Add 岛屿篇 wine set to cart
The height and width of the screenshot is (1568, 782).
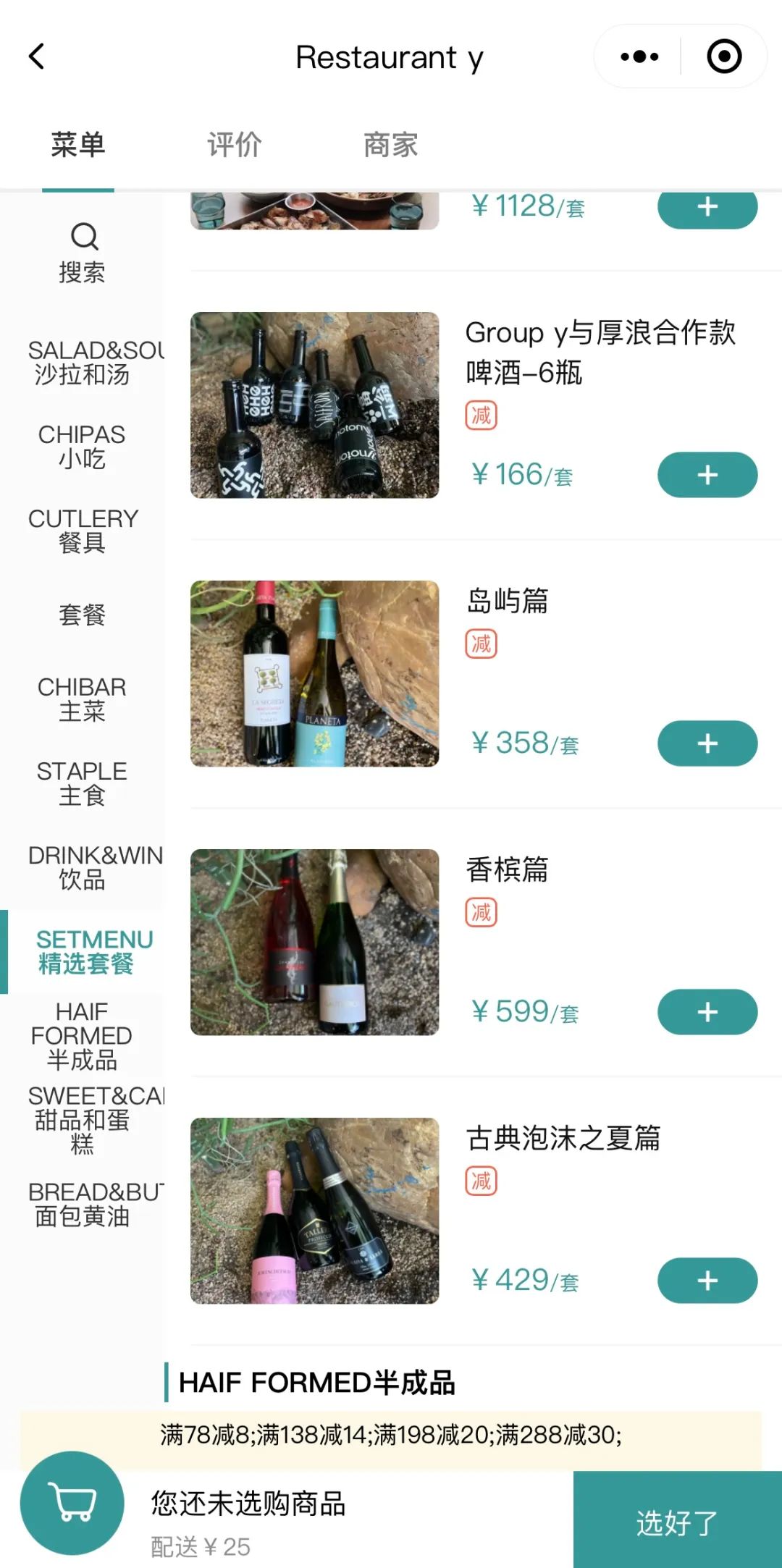707,743
